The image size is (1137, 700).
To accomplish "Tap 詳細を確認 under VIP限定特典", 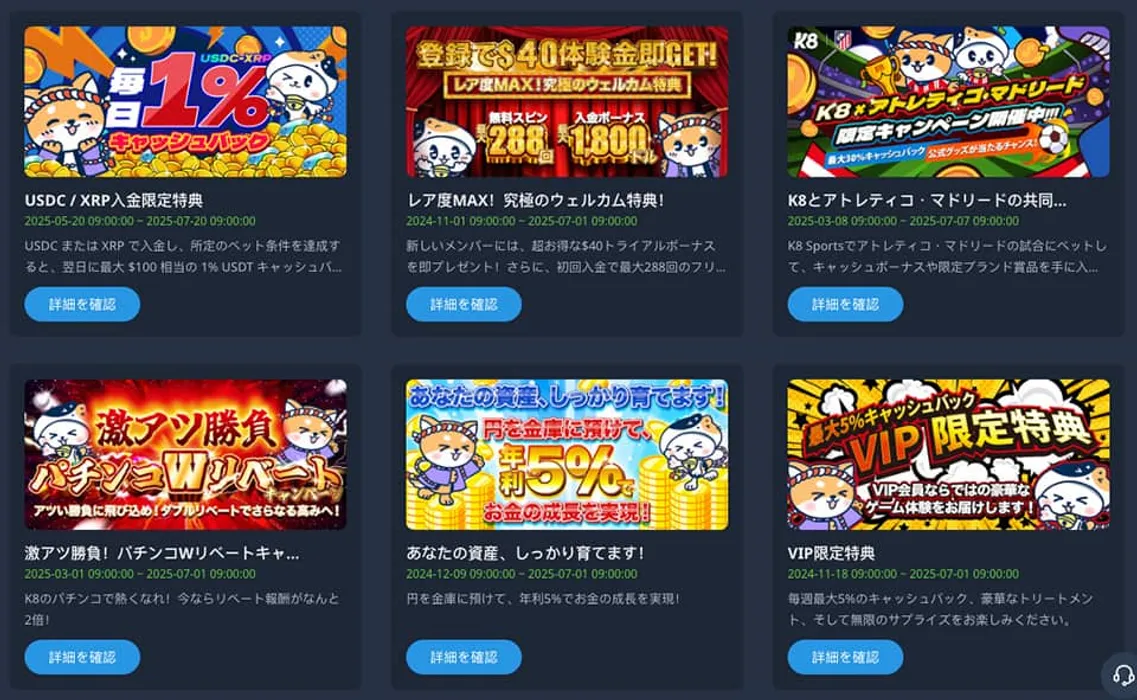I will 845,657.
